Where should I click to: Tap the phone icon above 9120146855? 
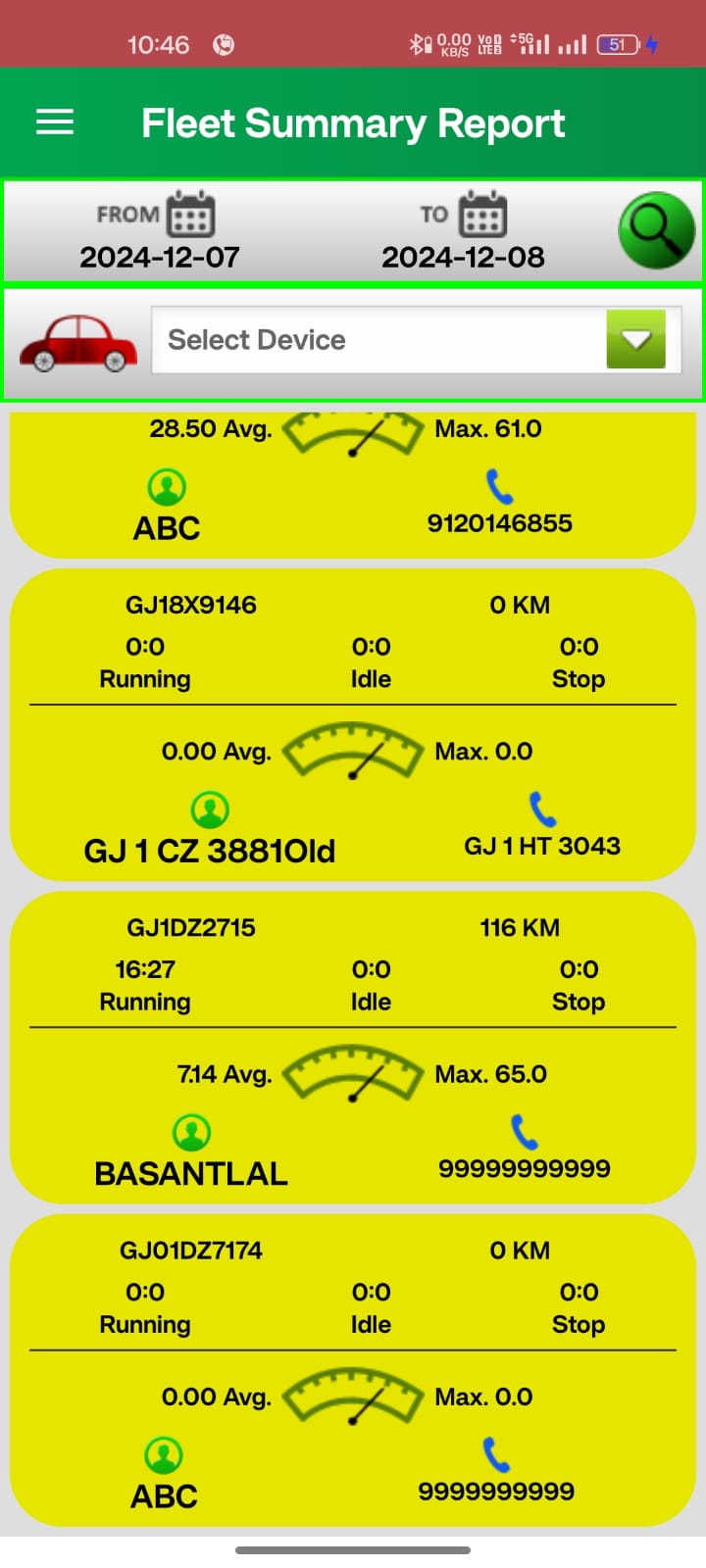click(499, 486)
